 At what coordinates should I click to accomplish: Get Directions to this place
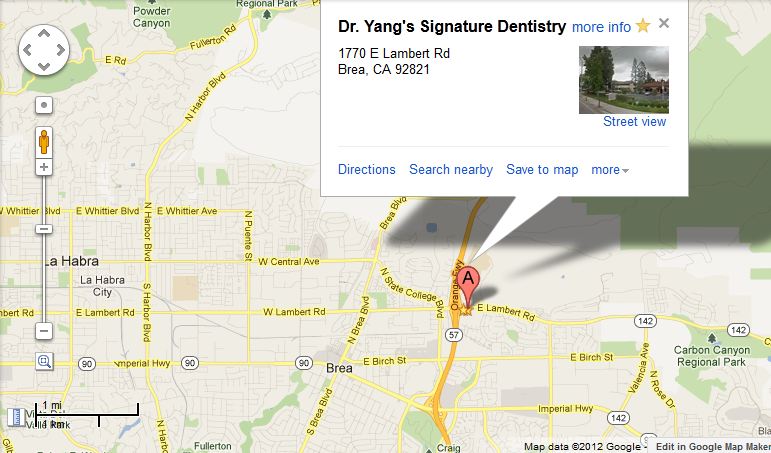pyautogui.click(x=366, y=170)
